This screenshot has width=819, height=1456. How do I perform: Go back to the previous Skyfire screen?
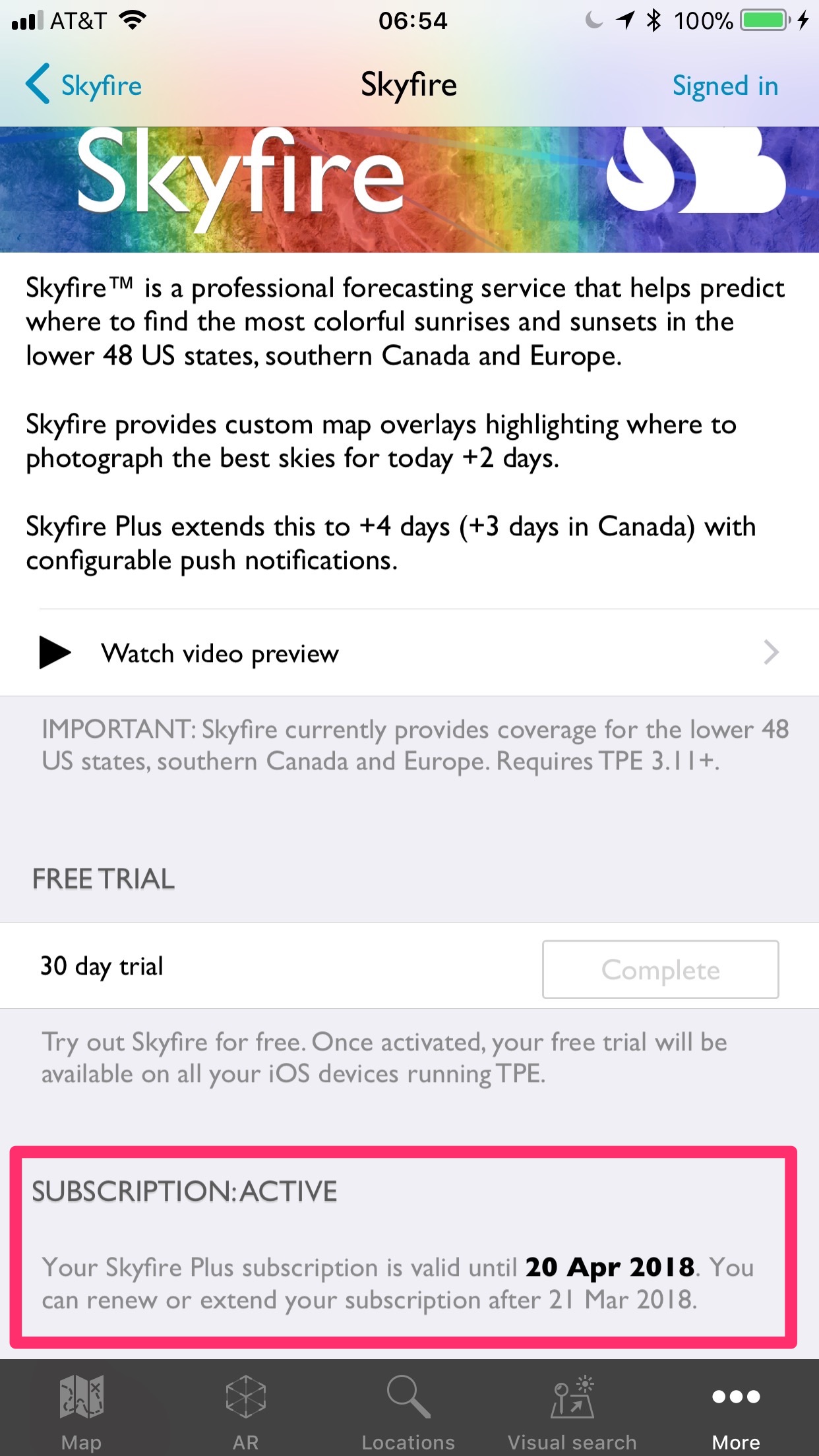pos(84,85)
